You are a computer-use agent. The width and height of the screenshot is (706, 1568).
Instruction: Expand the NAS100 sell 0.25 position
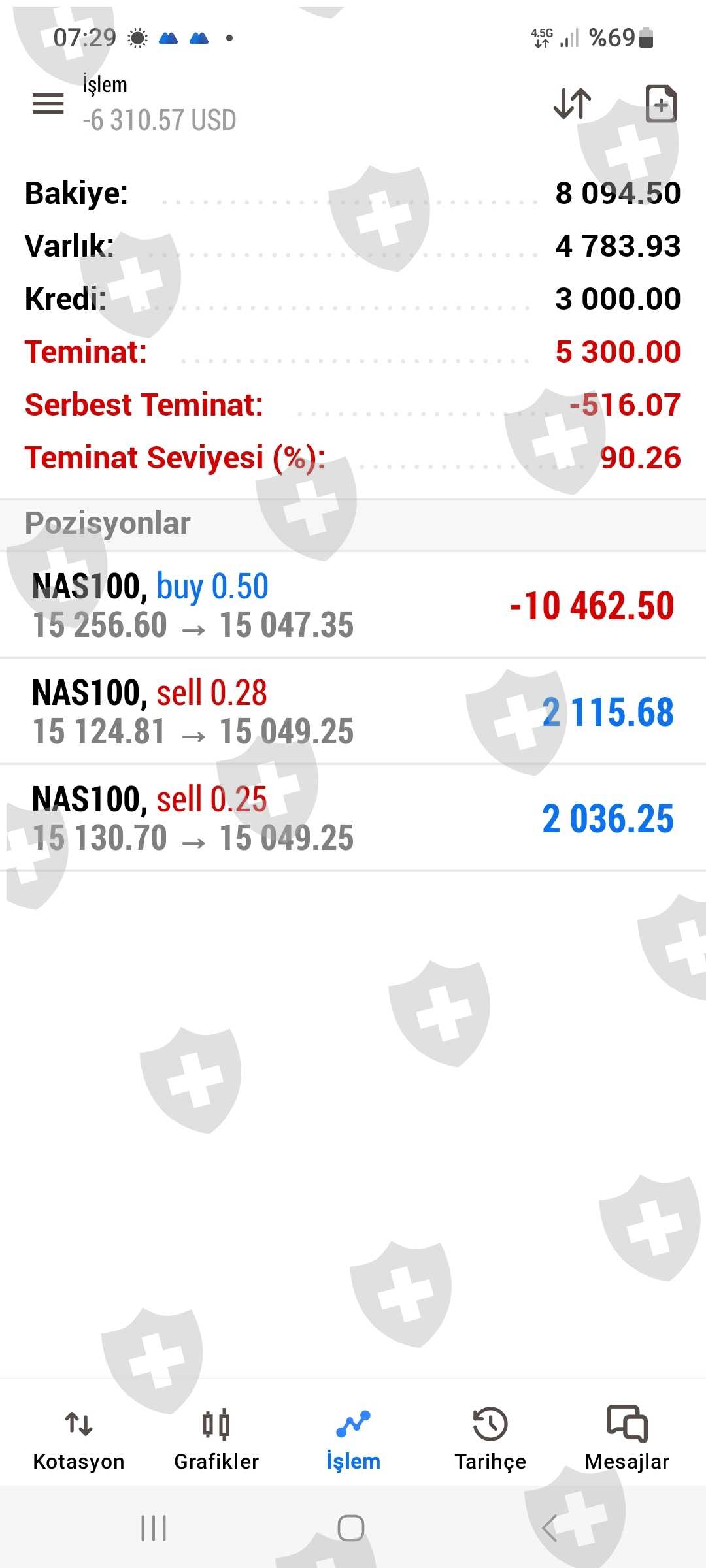pos(353,818)
